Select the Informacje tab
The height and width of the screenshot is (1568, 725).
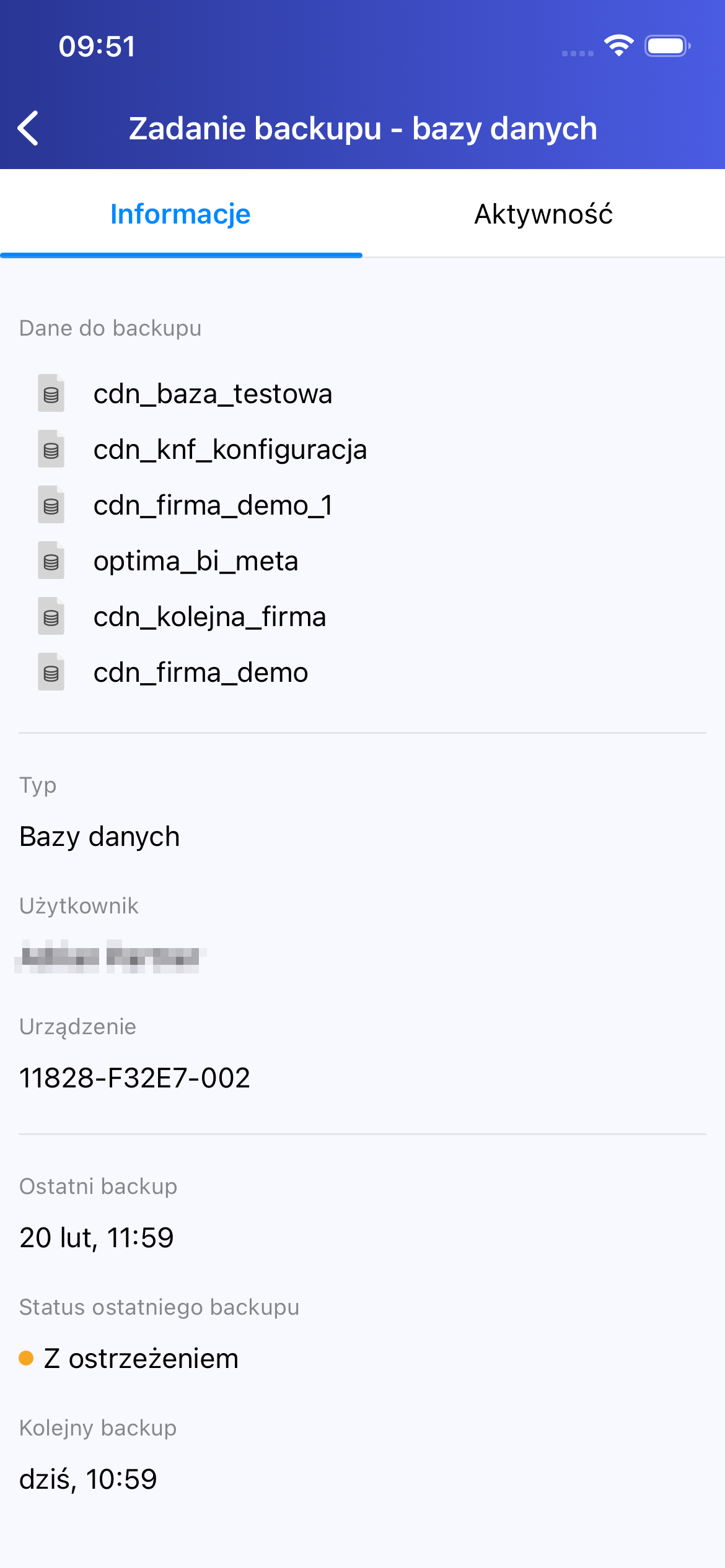(x=180, y=214)
